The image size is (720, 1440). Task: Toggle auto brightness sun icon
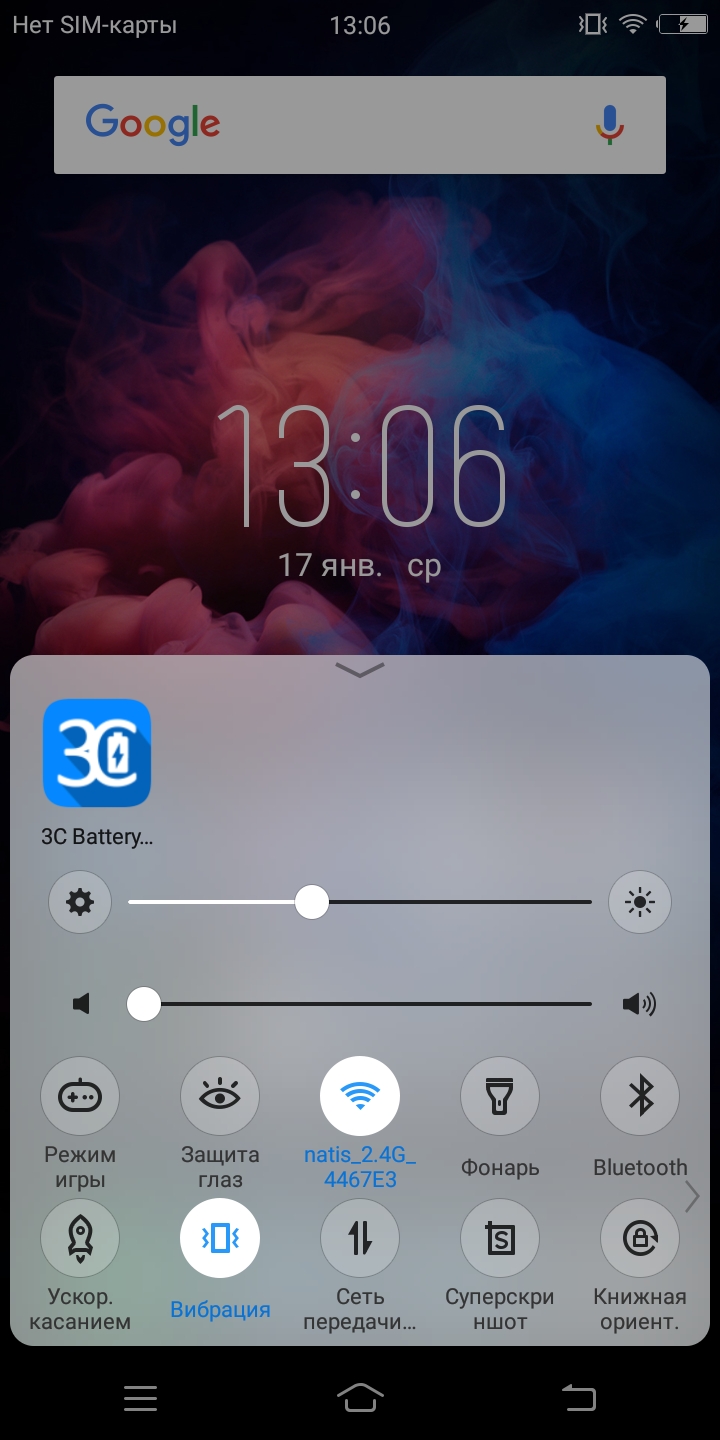coord(640,902)
